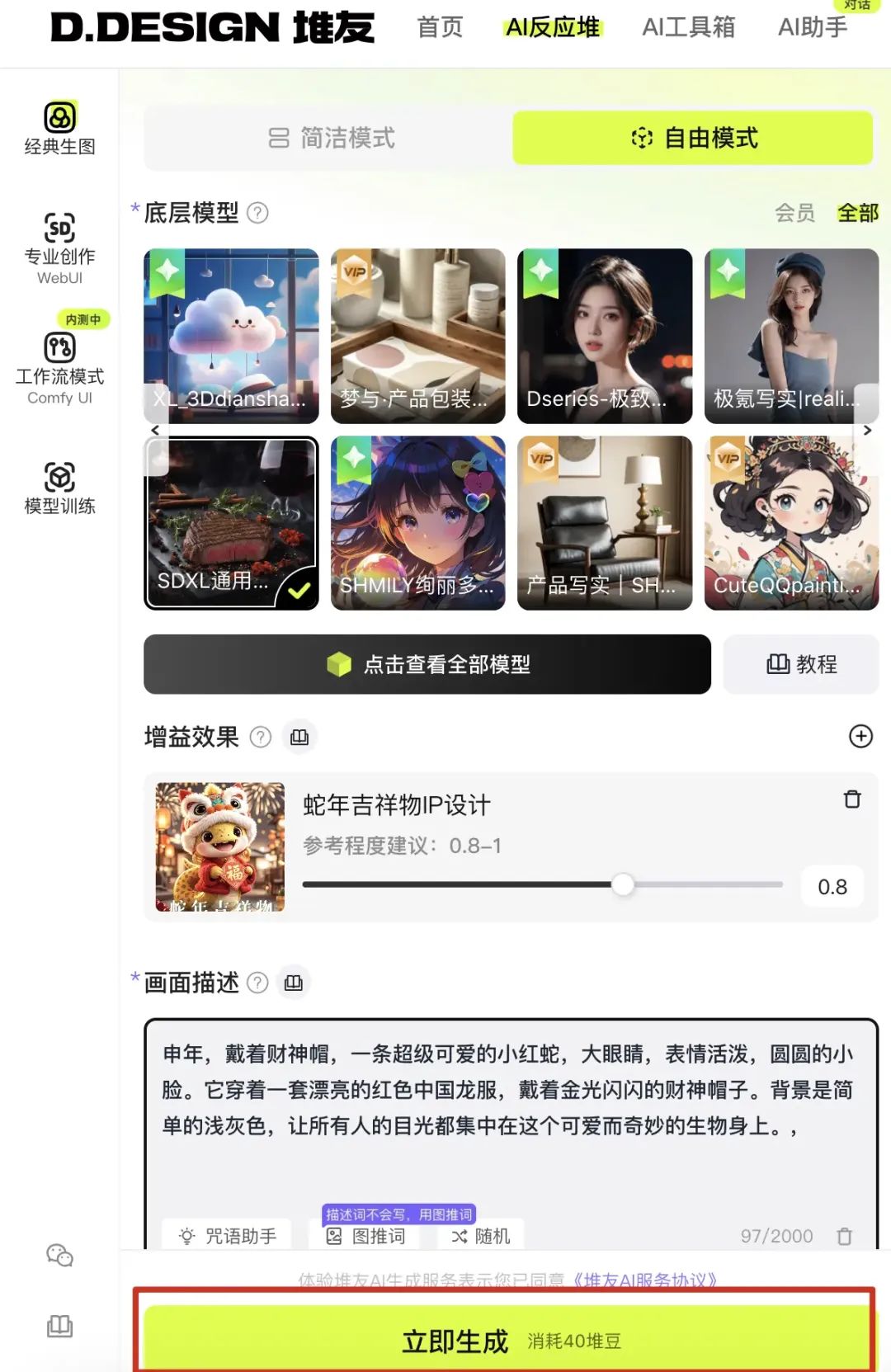Select the CuteQQpainti model card
Screen dimensions: 891x1372
(791, 523)
